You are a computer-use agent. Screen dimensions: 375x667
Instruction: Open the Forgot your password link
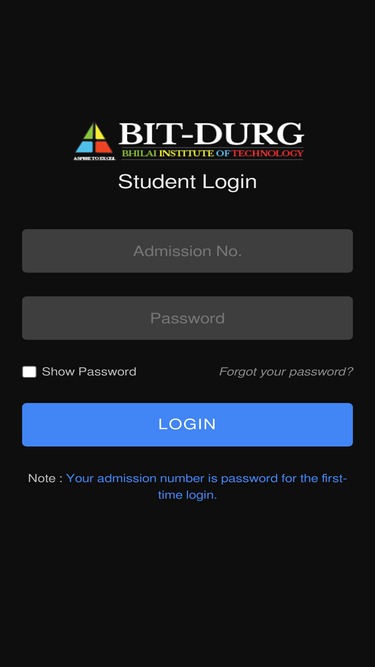coord(286,372)
